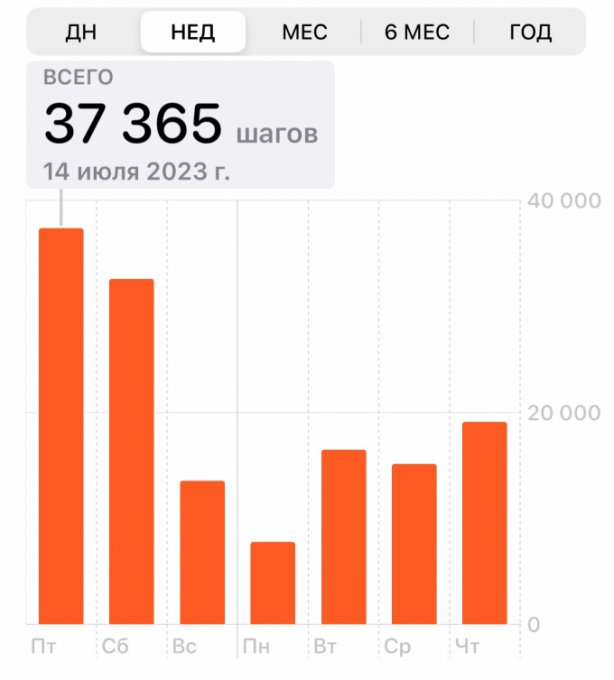This screenshot has height=680, width=614.
Task: Switch to the ДН day view
Action: [80, 32]
